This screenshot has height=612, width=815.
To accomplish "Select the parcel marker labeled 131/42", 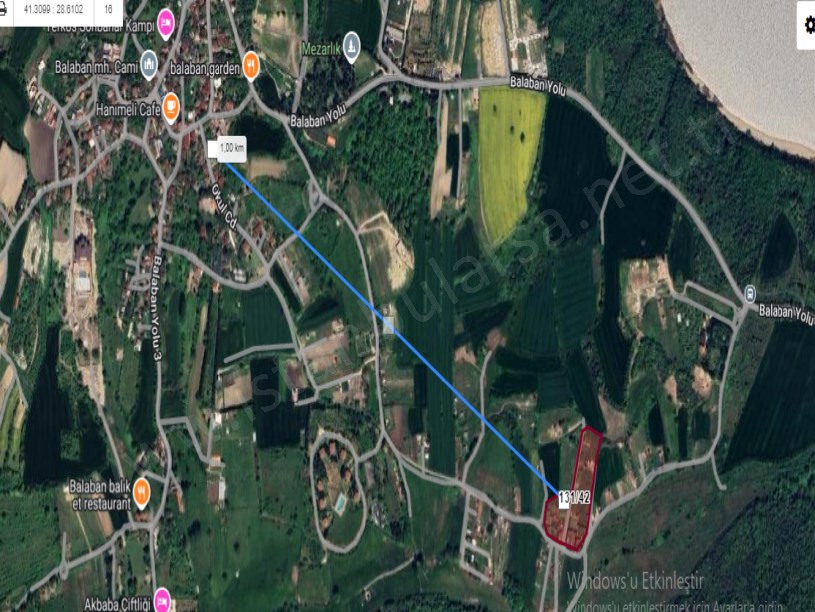I will pos(573,499).
